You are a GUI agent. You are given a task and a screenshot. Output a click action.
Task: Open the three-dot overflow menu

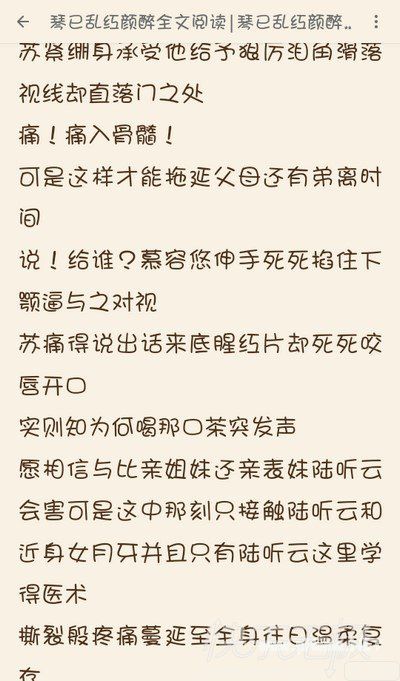point(376,22)
